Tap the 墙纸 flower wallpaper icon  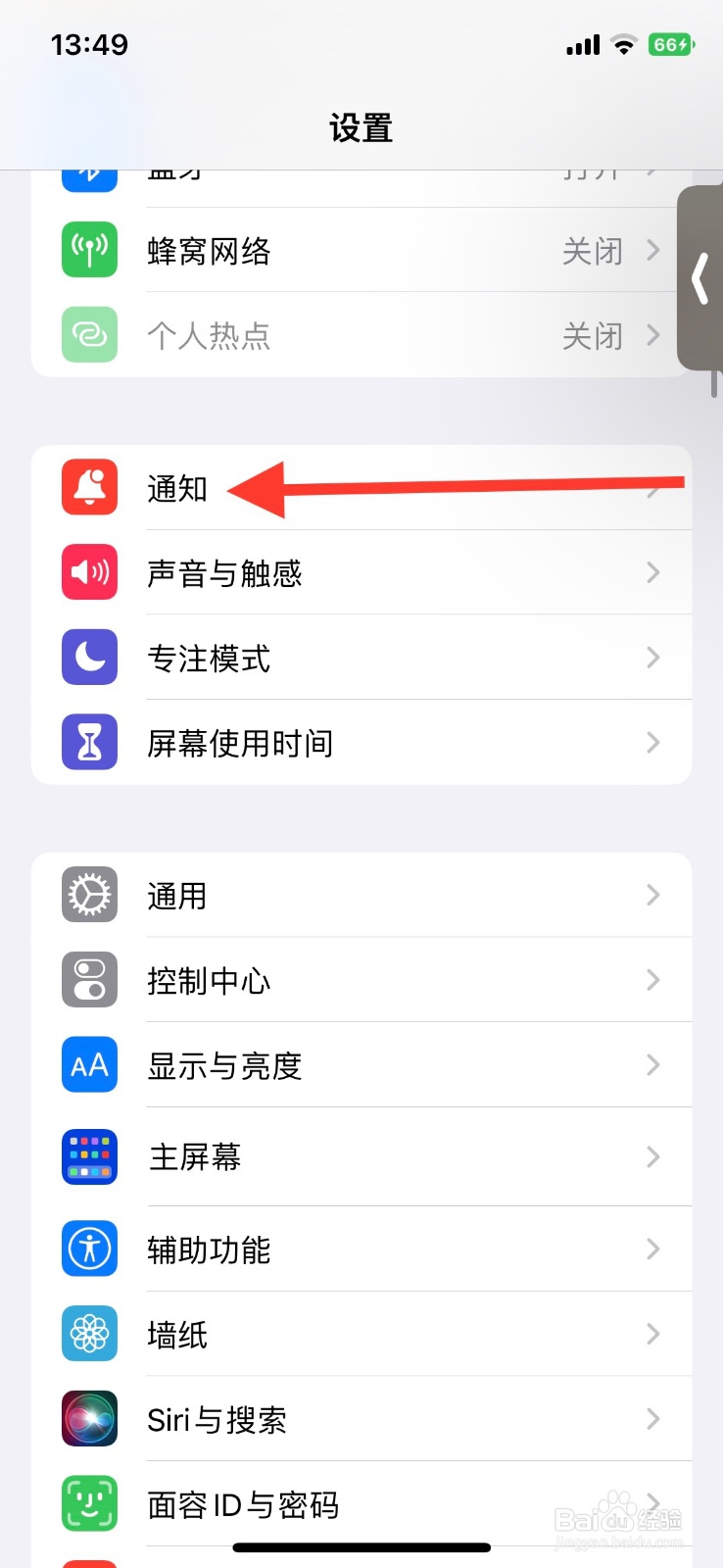tap(89, 1334)
